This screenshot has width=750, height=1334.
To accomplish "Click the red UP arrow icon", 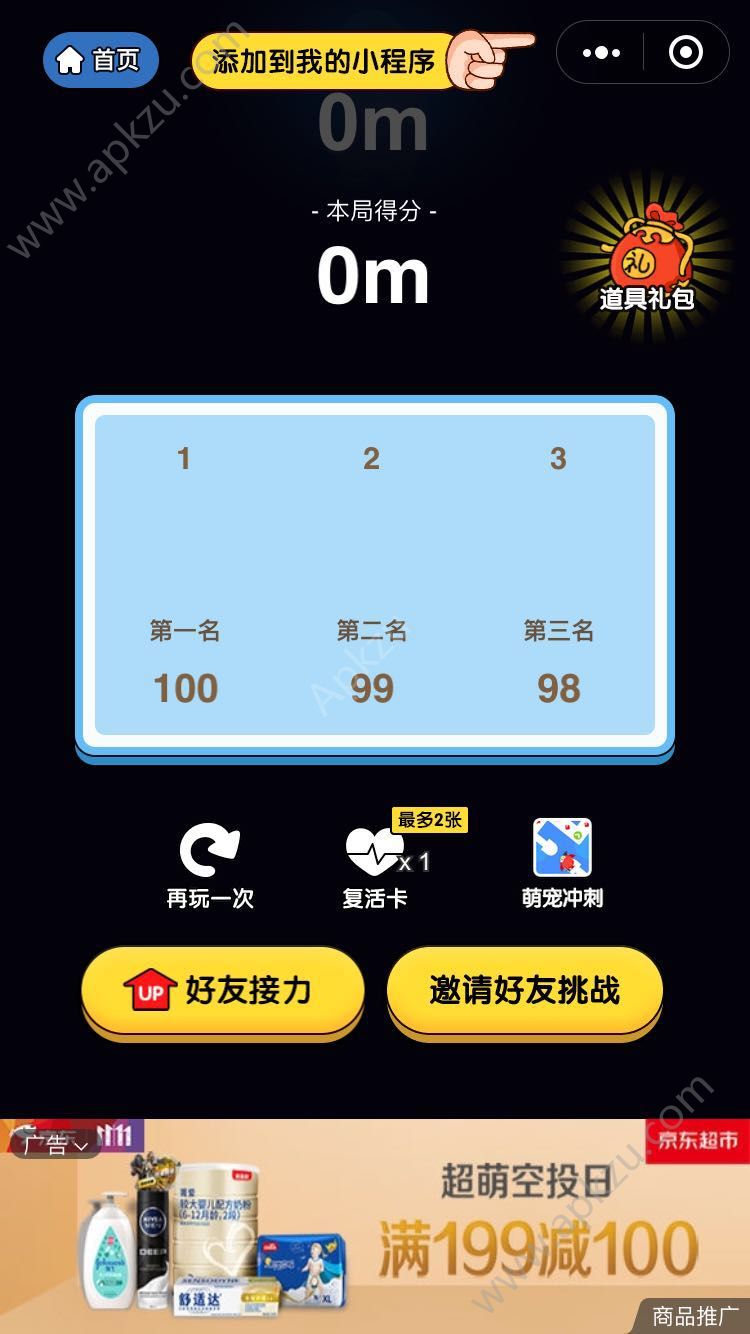I will [152, 990].
